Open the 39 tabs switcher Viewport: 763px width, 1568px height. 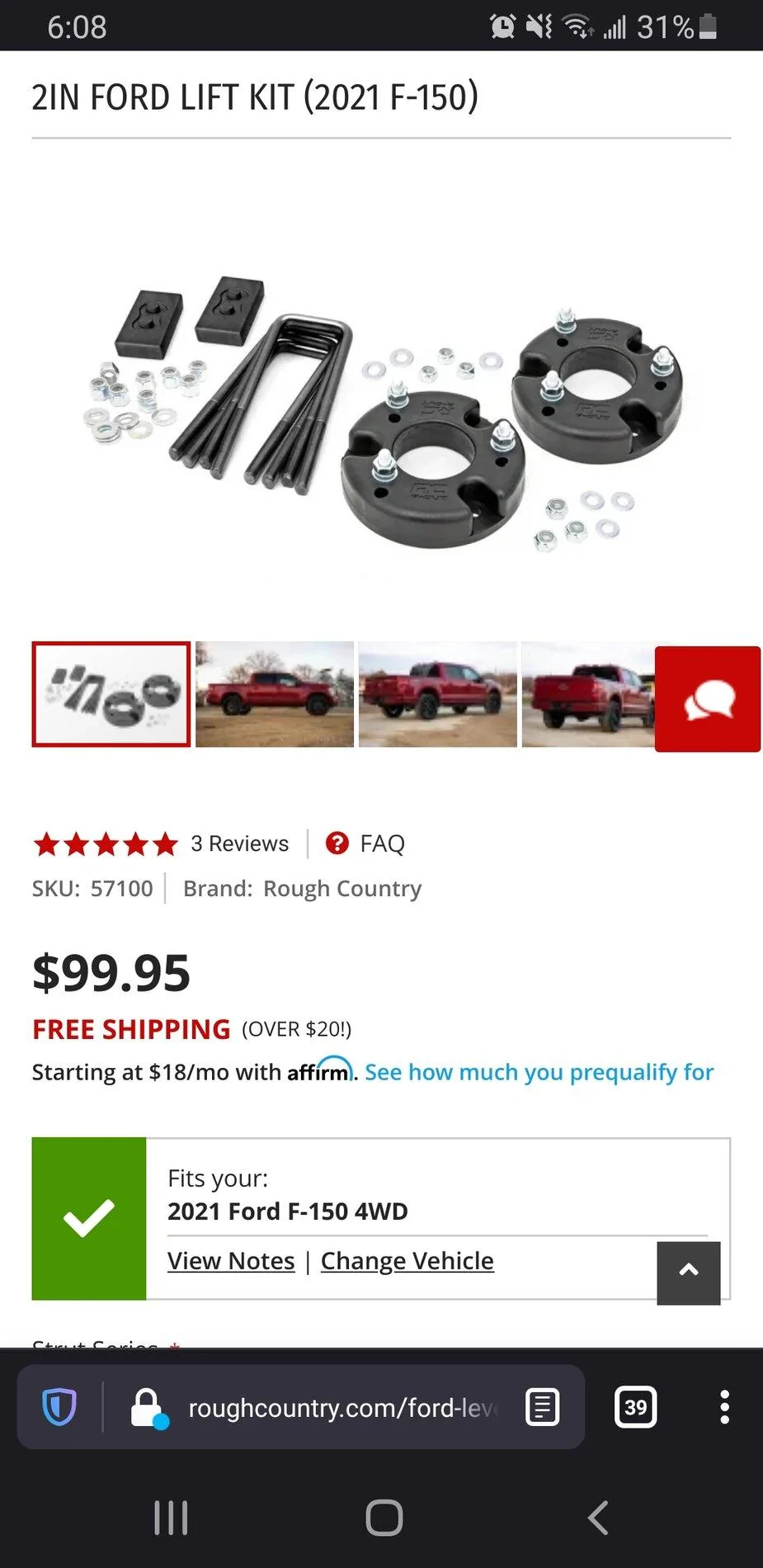635,1407
